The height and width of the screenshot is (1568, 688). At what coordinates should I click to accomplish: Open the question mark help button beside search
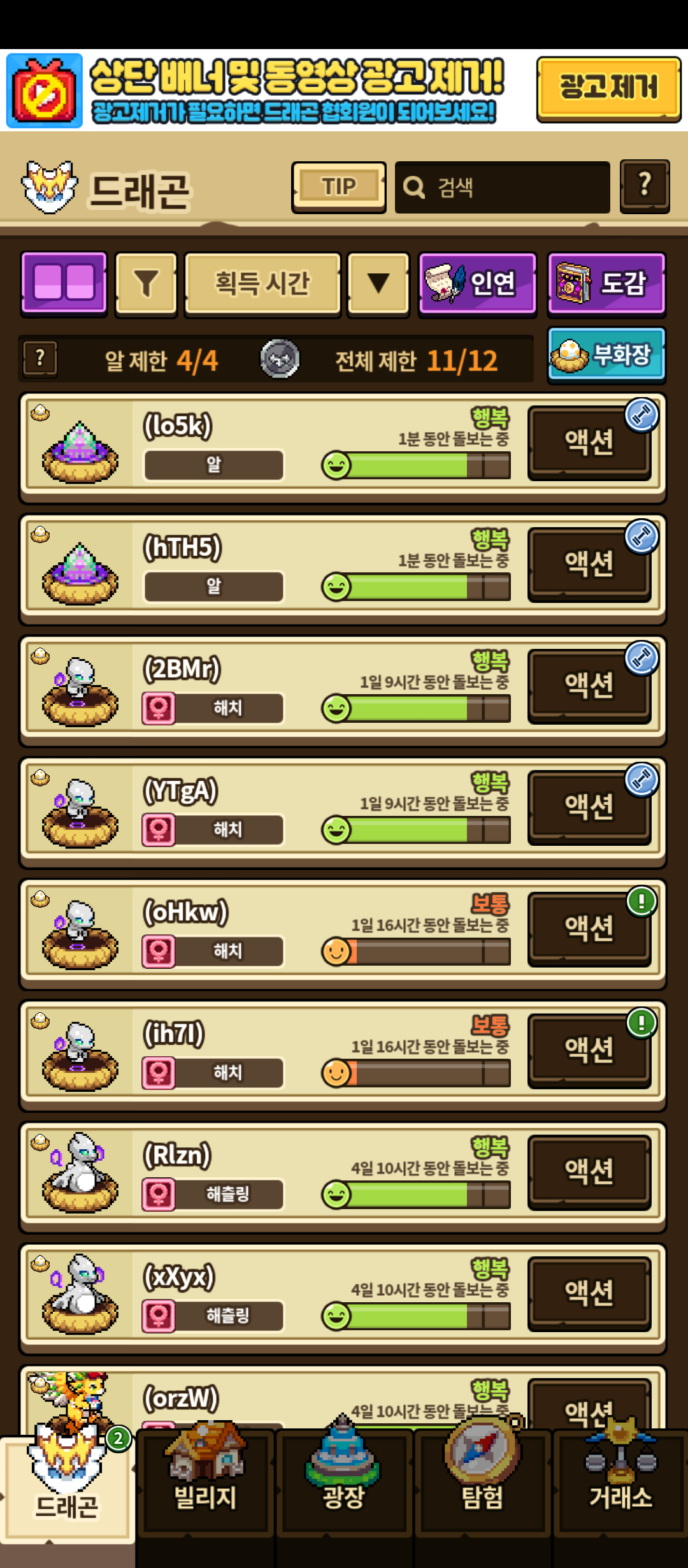[x=644, y=185]
